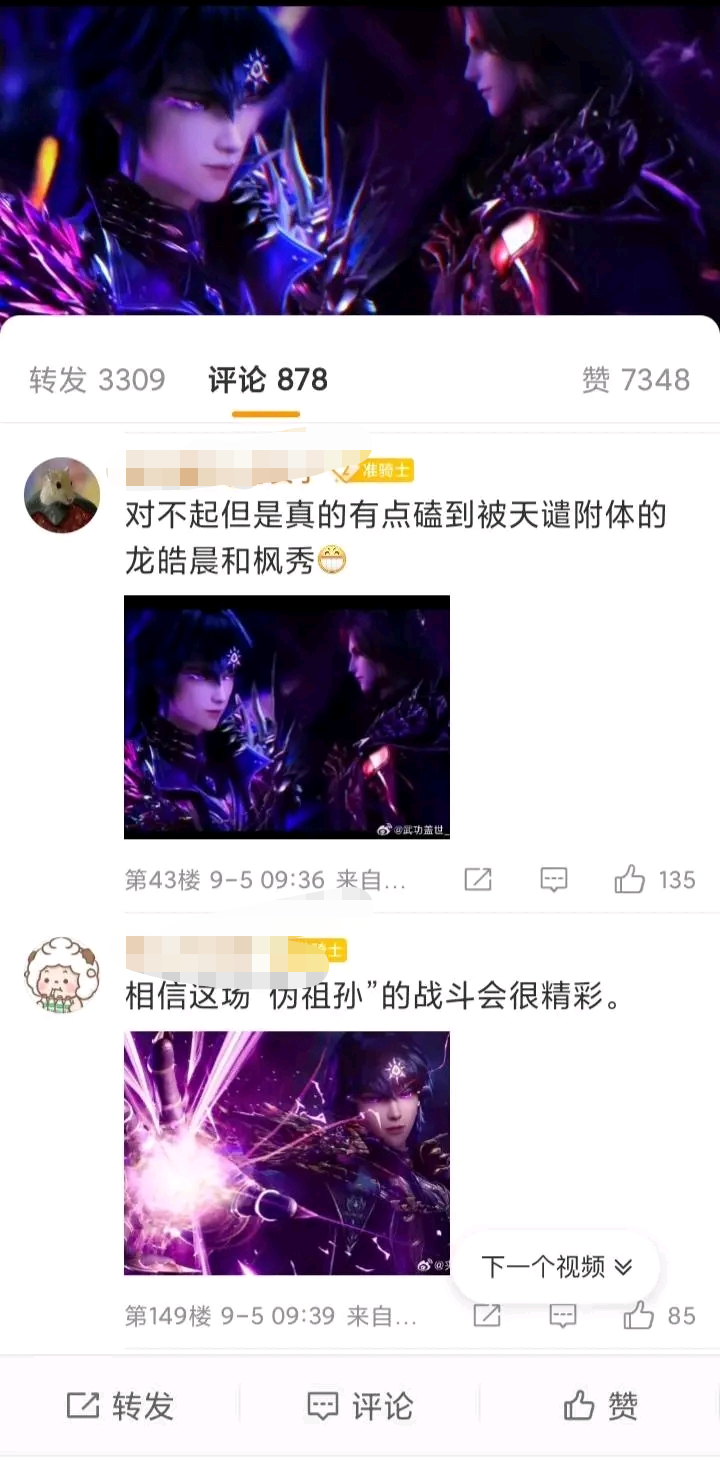The width and height of the screenshot is (720, 1472).
Task: Repost the 第149楼 comment
Action: 487,1315
